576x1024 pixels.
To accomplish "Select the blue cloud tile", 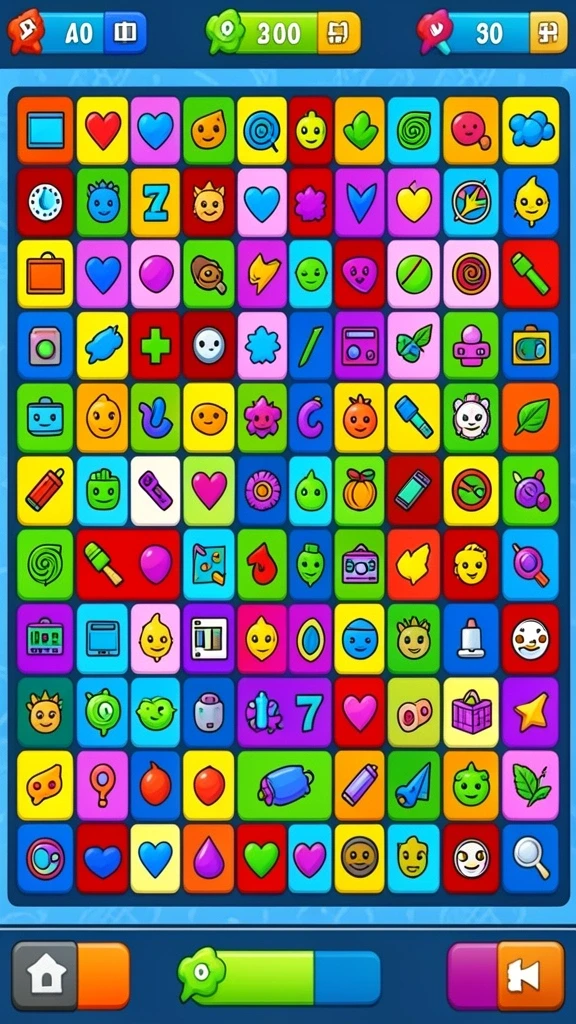I will 530,130.
